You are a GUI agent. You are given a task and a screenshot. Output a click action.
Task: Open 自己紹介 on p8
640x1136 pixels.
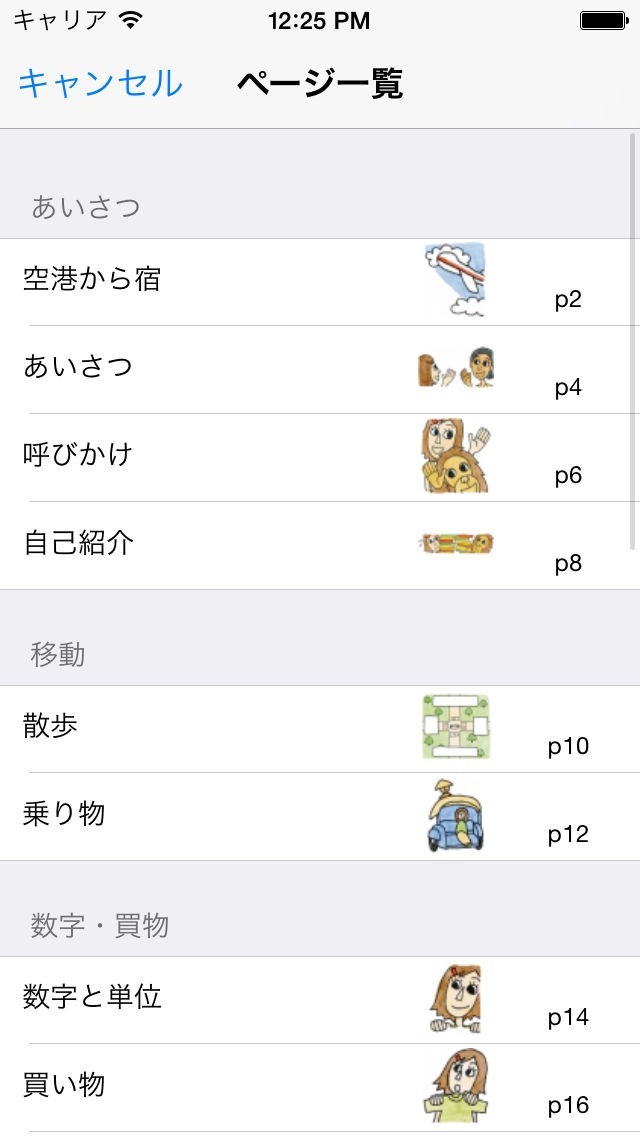78,544
